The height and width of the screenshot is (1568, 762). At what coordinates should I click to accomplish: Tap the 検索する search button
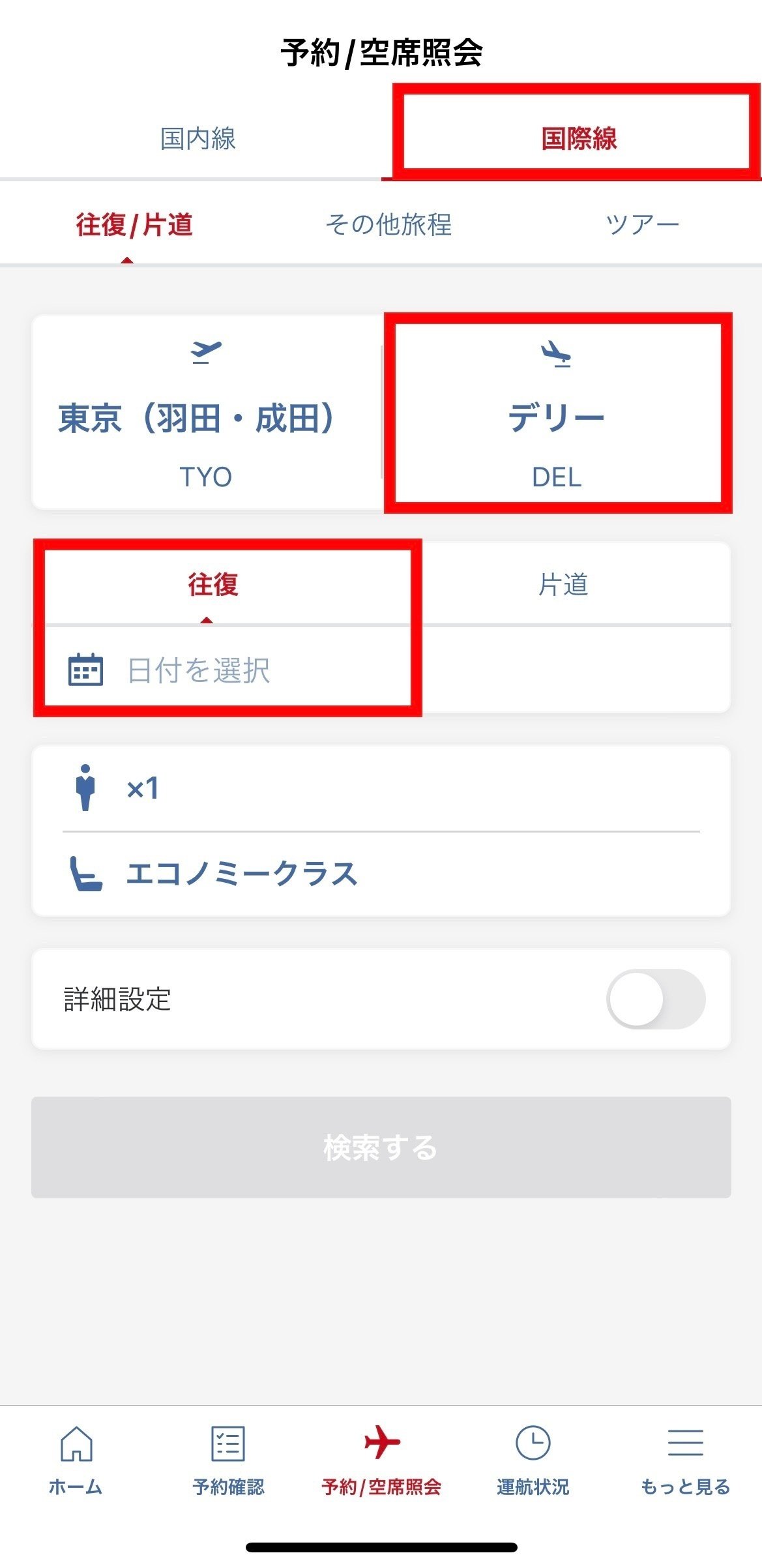pos(381,1147)
